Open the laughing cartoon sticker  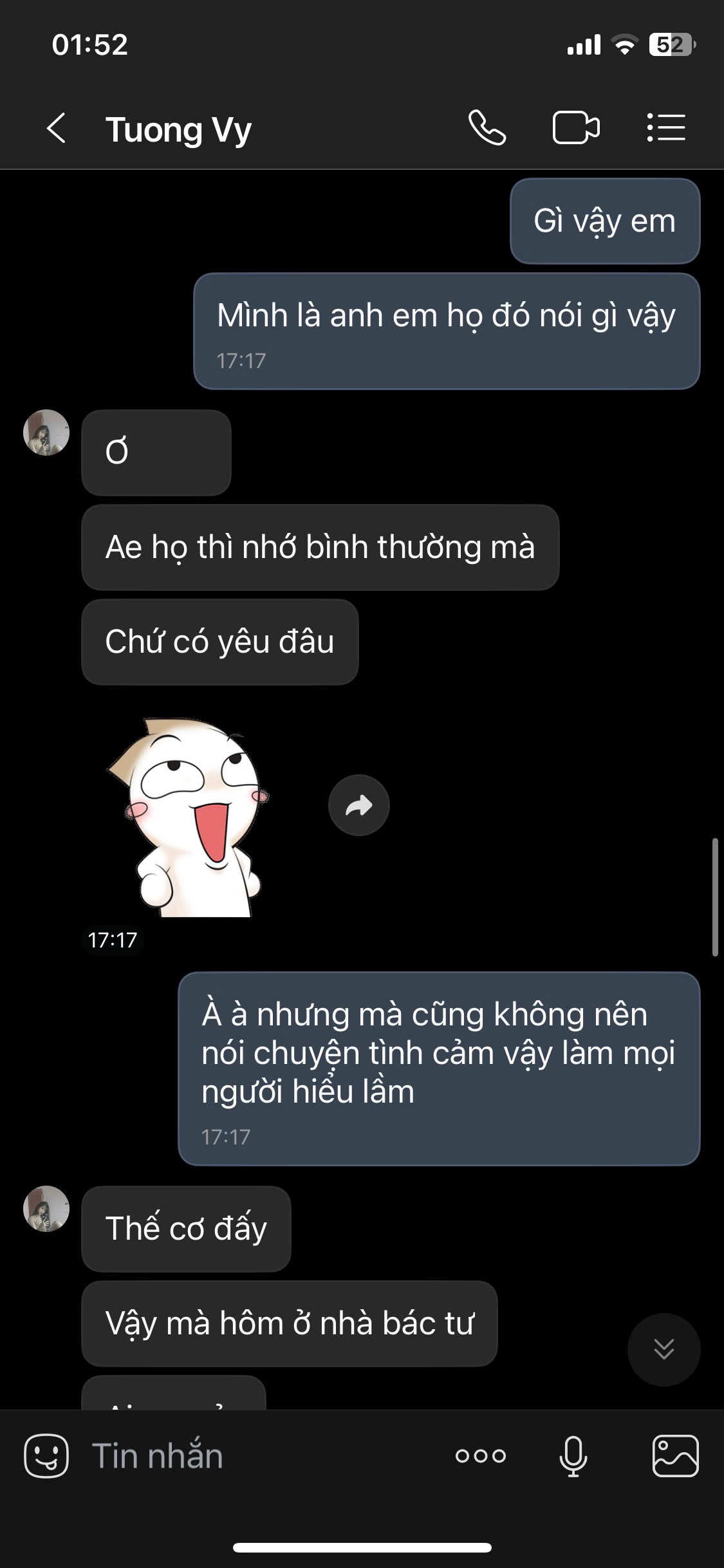(x=188, y=817)
